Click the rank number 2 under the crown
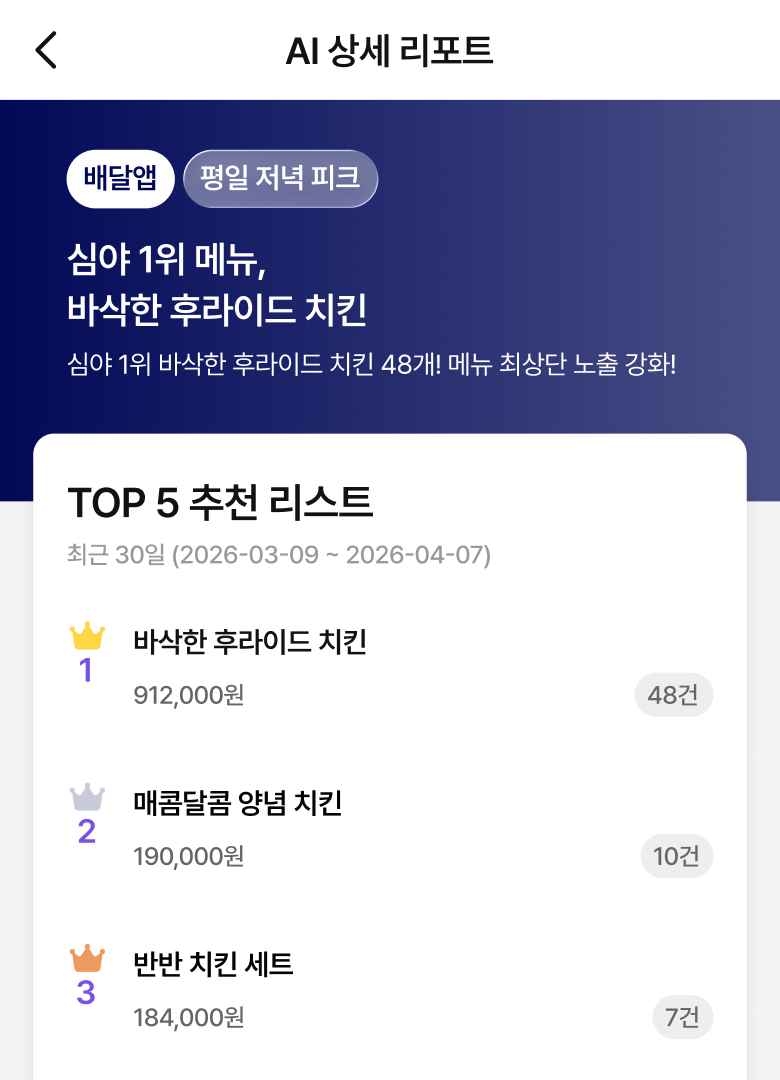Image resolution: width=780 pixels, height=1080 pixels. click(x=85, y=829)
